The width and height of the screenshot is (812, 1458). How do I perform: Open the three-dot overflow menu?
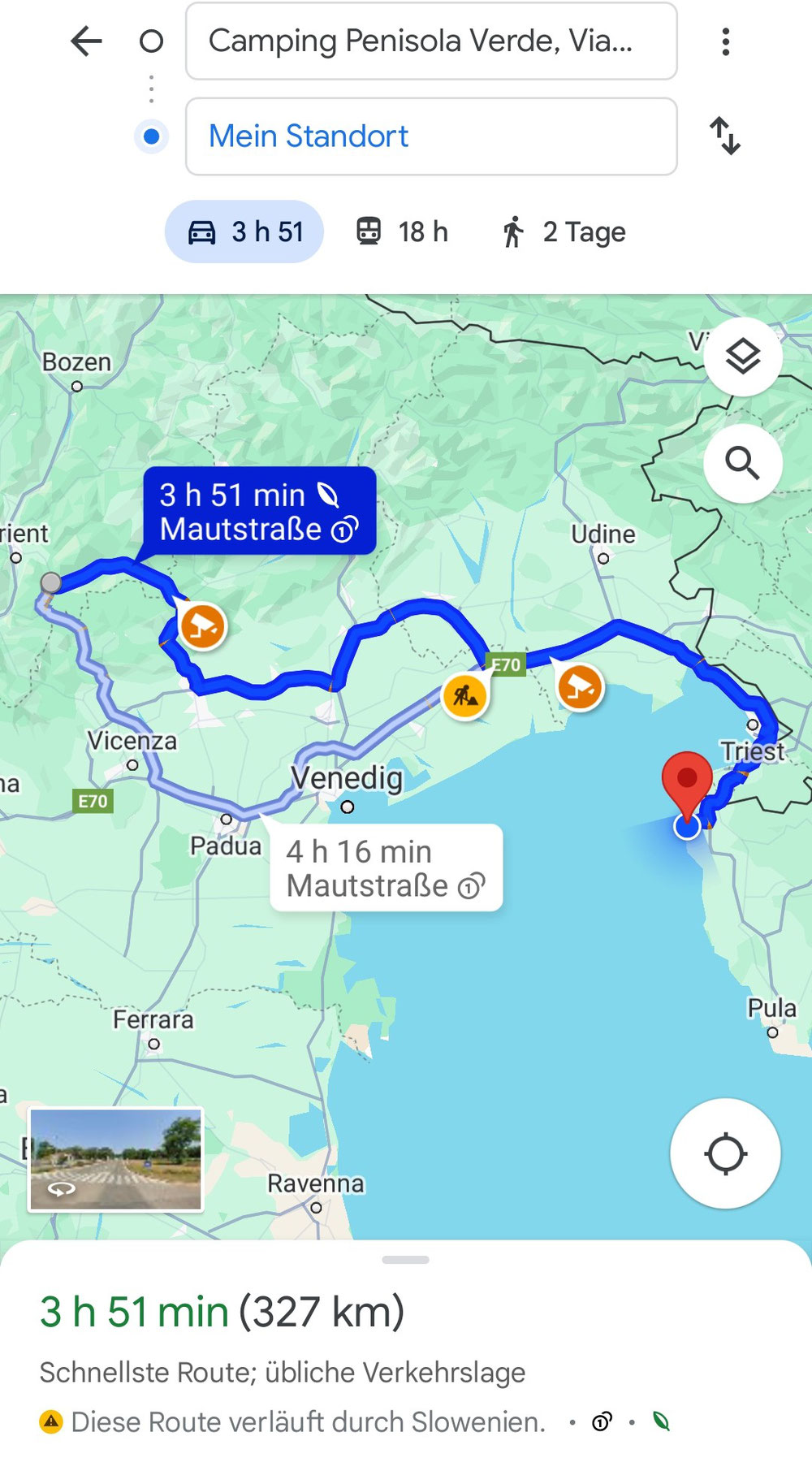725,41
